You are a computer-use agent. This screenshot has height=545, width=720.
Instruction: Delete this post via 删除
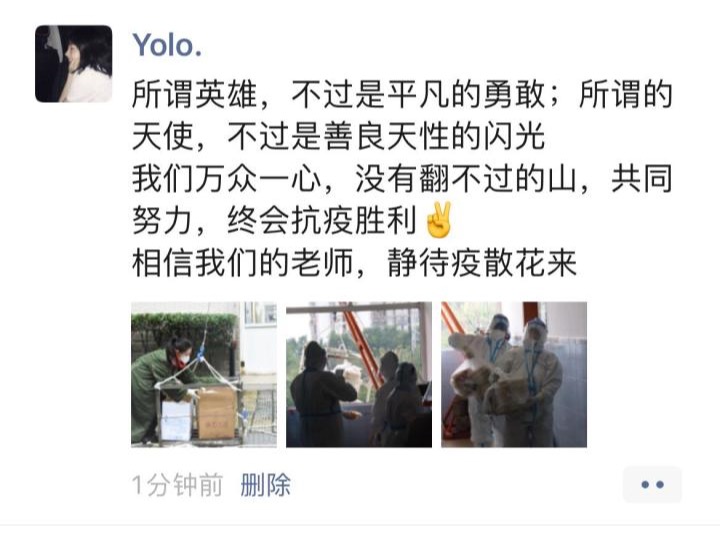point(266,486)
